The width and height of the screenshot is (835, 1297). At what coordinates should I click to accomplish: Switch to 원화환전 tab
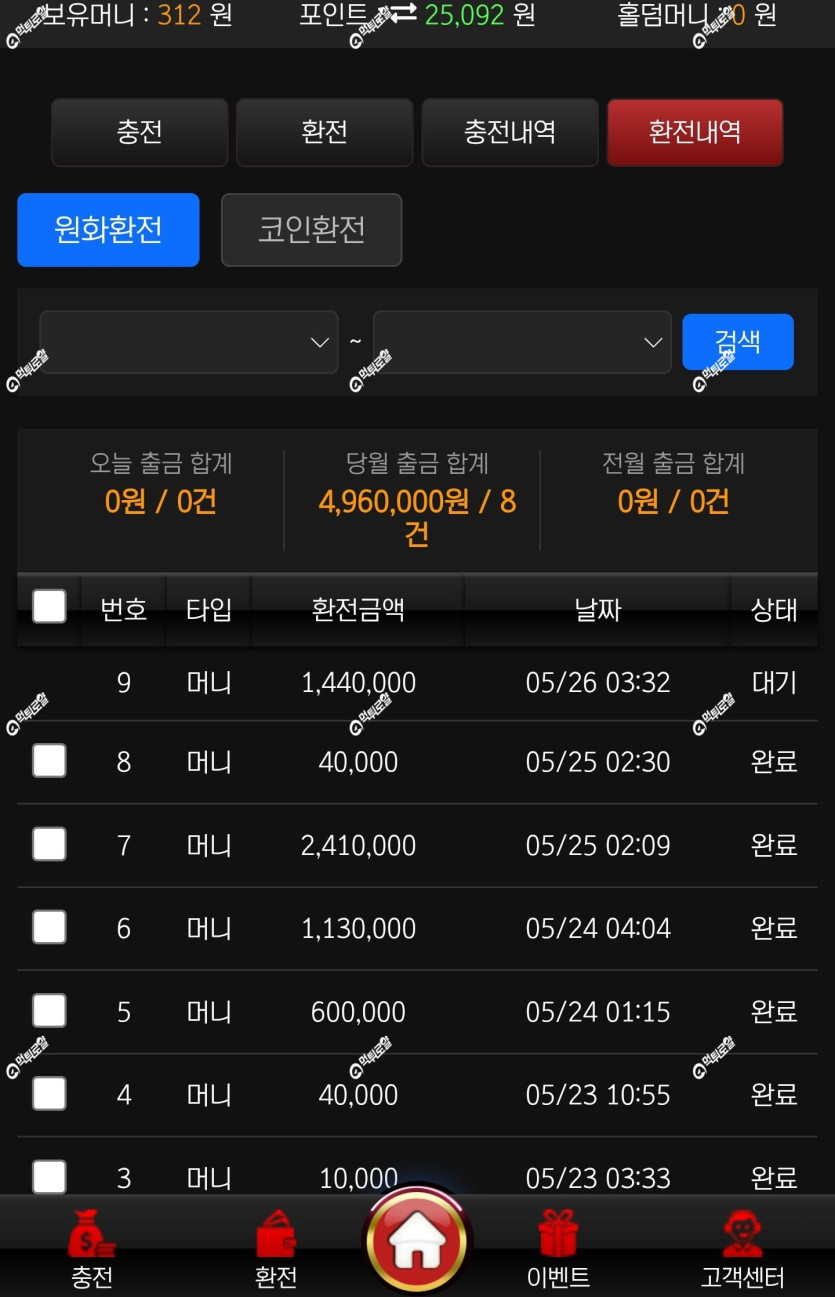click(108, 230)
